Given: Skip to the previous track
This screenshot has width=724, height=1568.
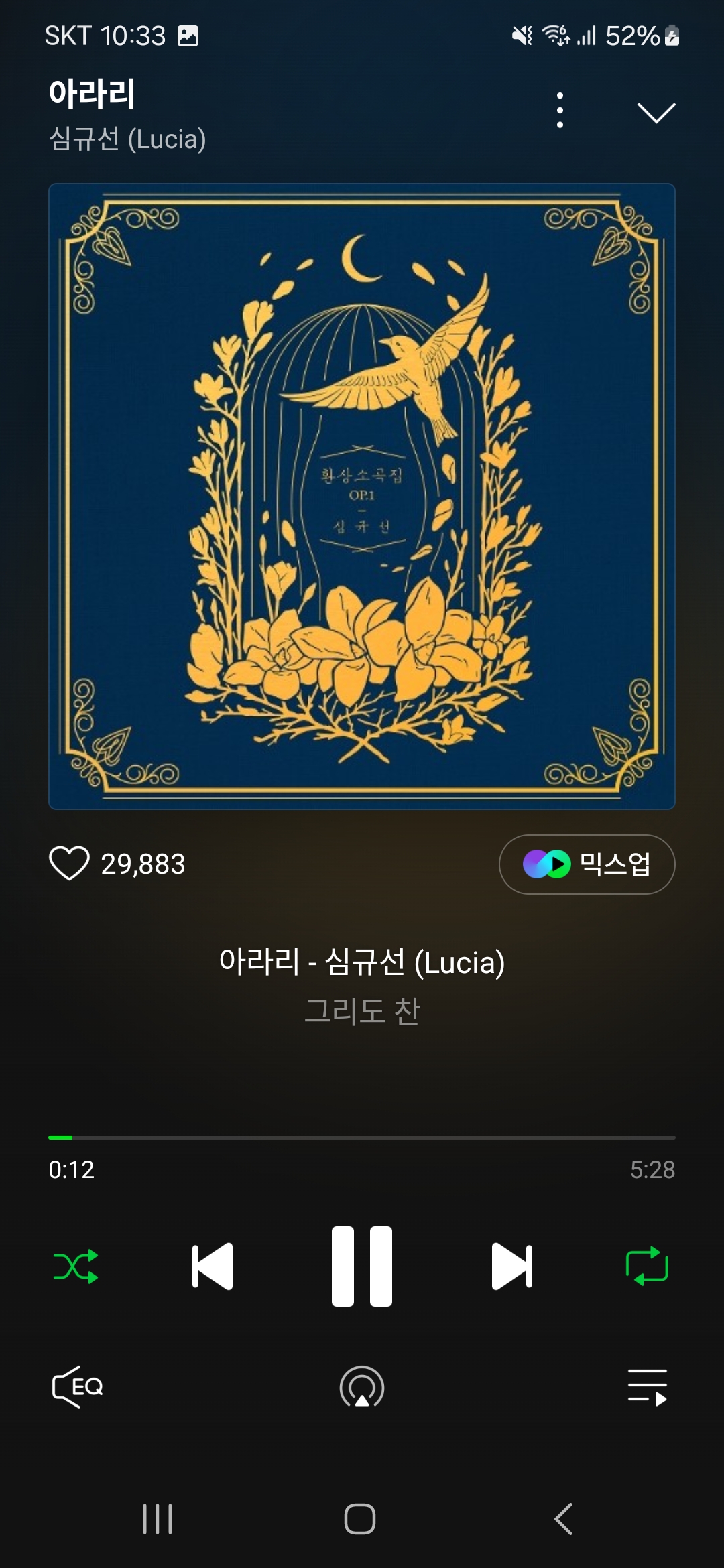Looking at the screenshot, I should [x=213, y=1266].
